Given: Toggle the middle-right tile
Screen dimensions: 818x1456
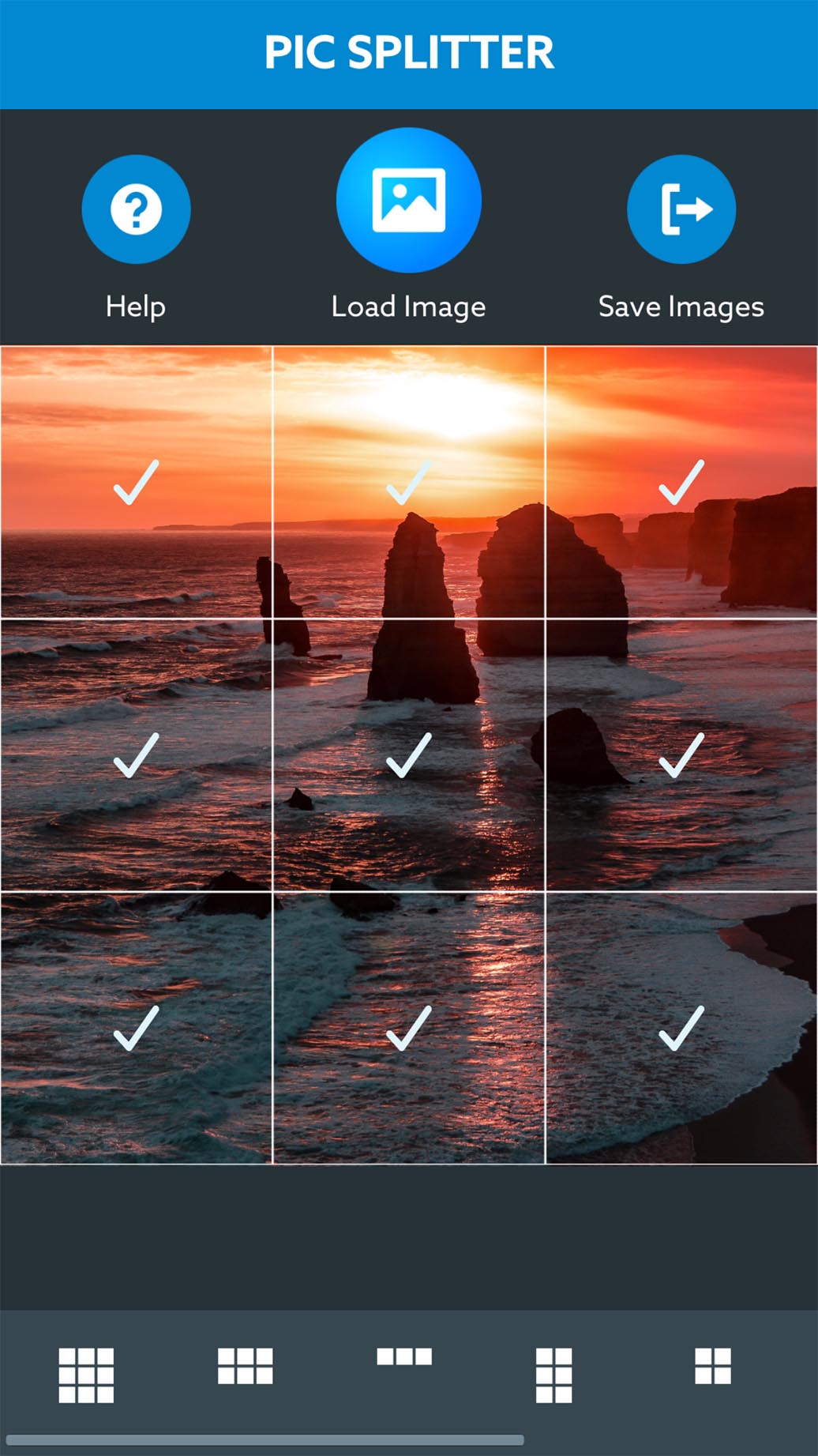Looking at the screenshot, I should coord(681,755).
